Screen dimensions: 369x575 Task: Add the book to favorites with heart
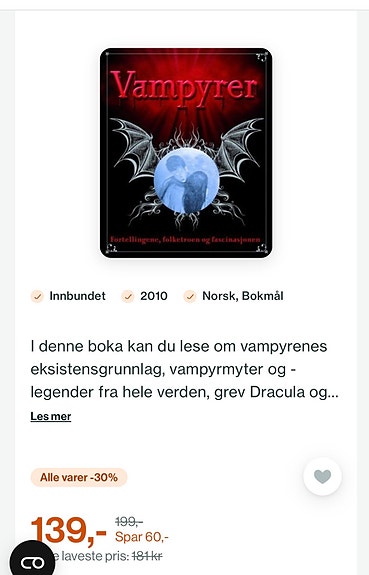click(322, 476)
